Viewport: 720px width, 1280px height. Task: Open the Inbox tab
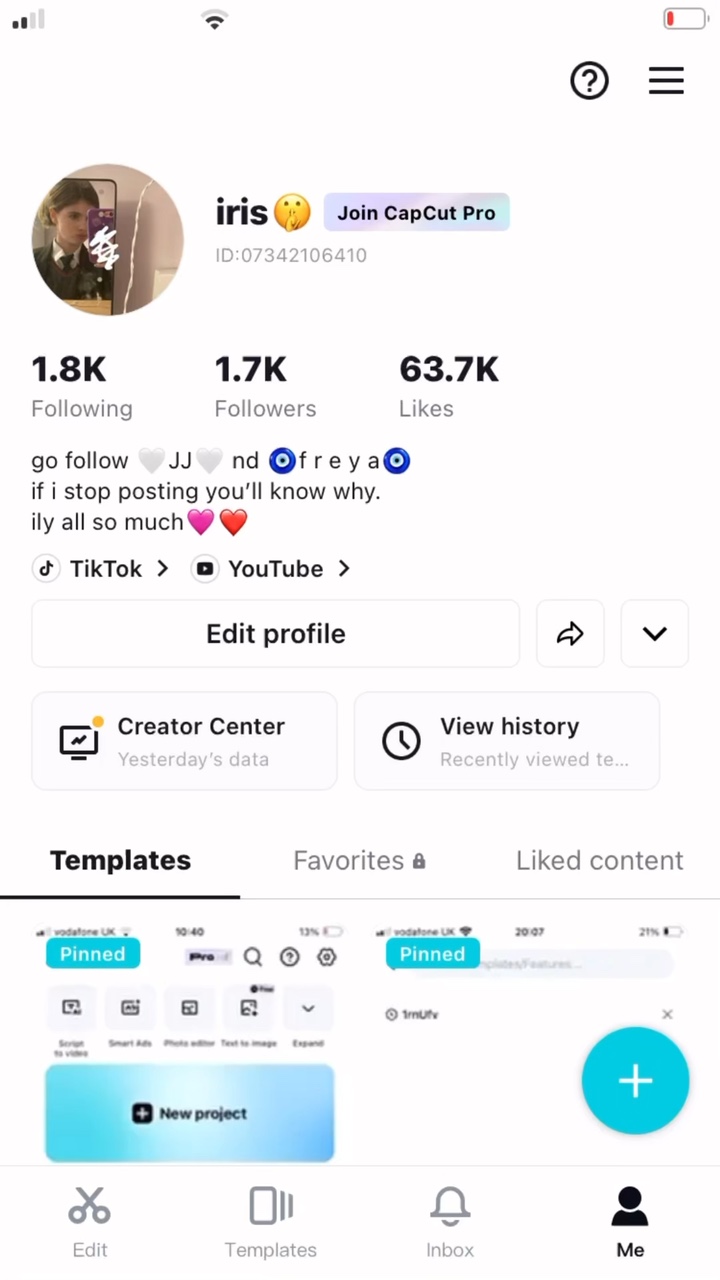(450, 1222)
